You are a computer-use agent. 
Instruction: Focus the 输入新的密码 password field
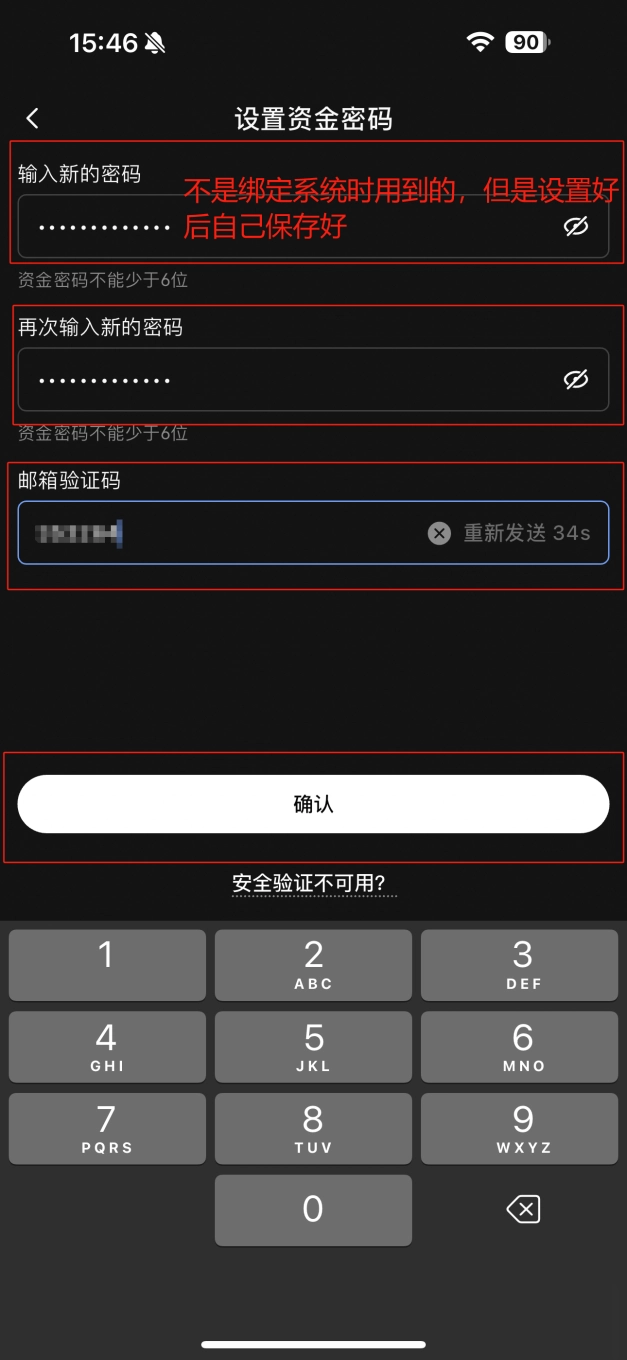coord(280,227)
